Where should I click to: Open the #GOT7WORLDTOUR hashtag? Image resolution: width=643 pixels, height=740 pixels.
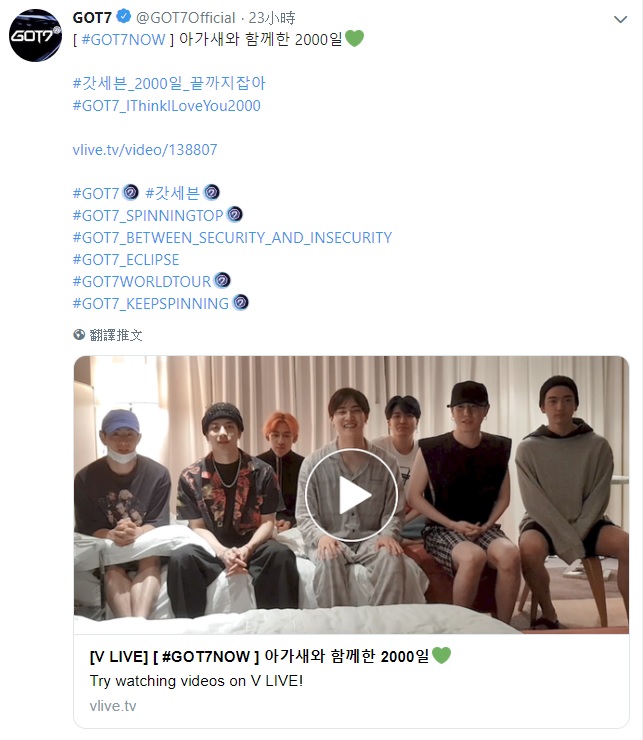(142, 281)
